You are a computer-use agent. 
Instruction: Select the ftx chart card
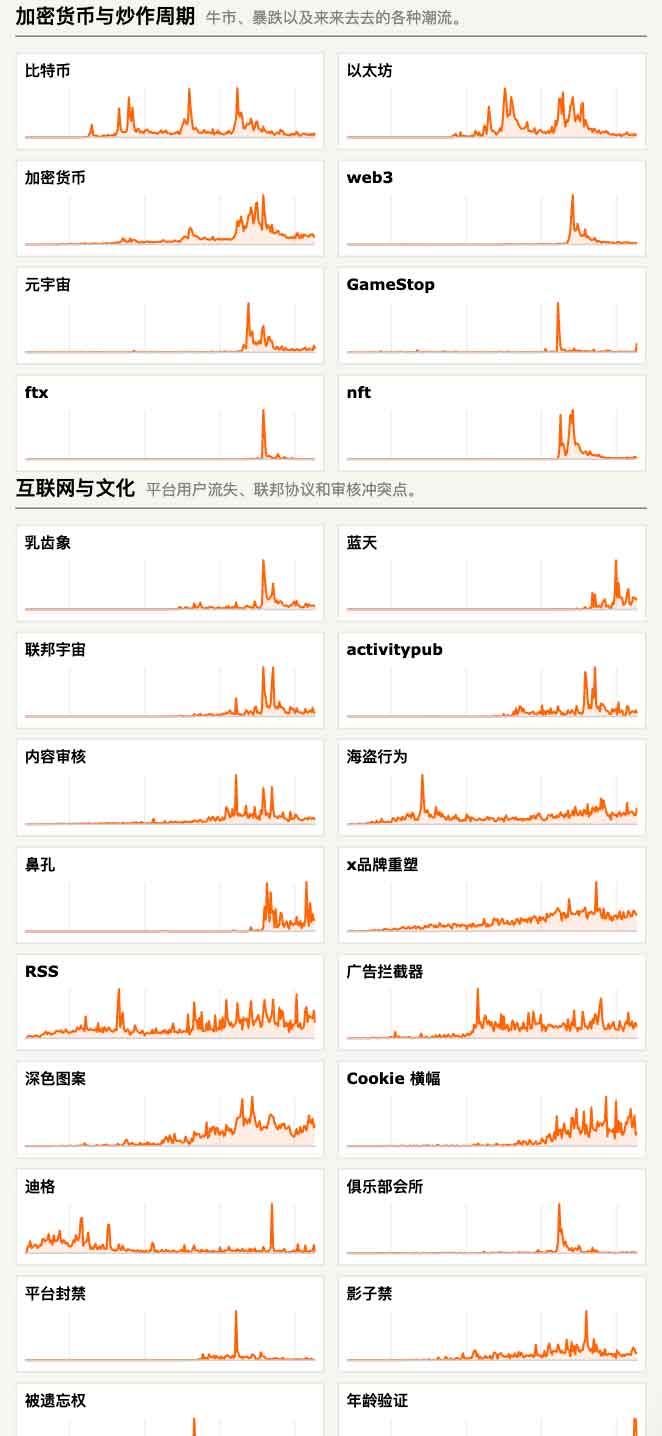tap(170, 423)
